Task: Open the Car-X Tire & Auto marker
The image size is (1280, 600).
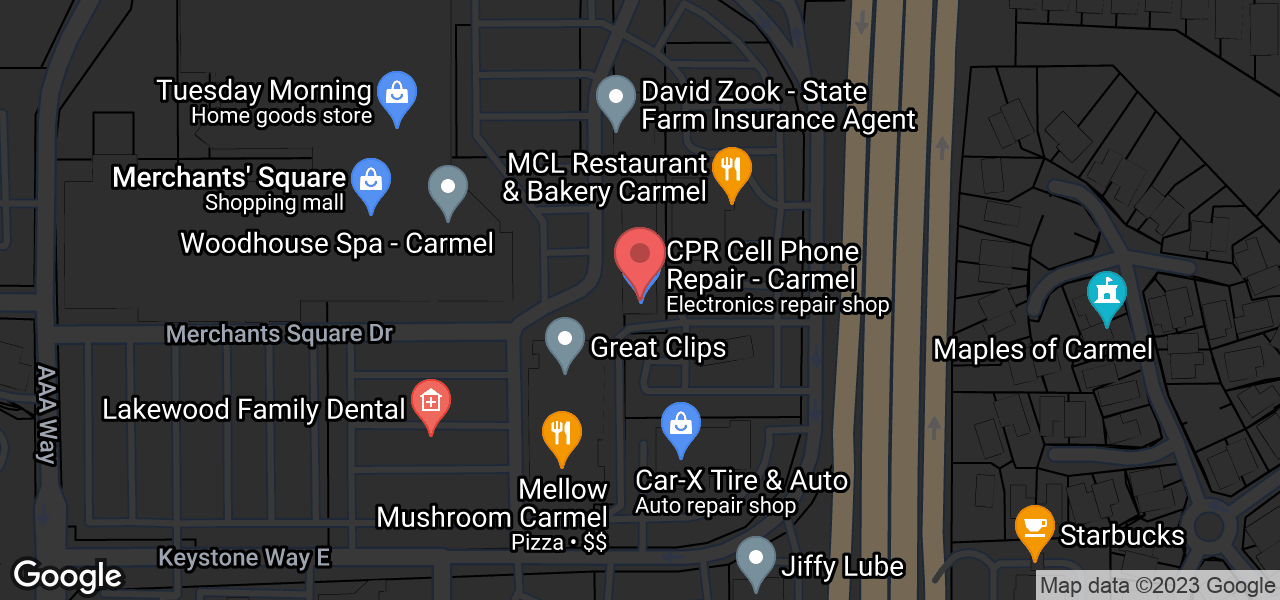Action: (680, 426)
